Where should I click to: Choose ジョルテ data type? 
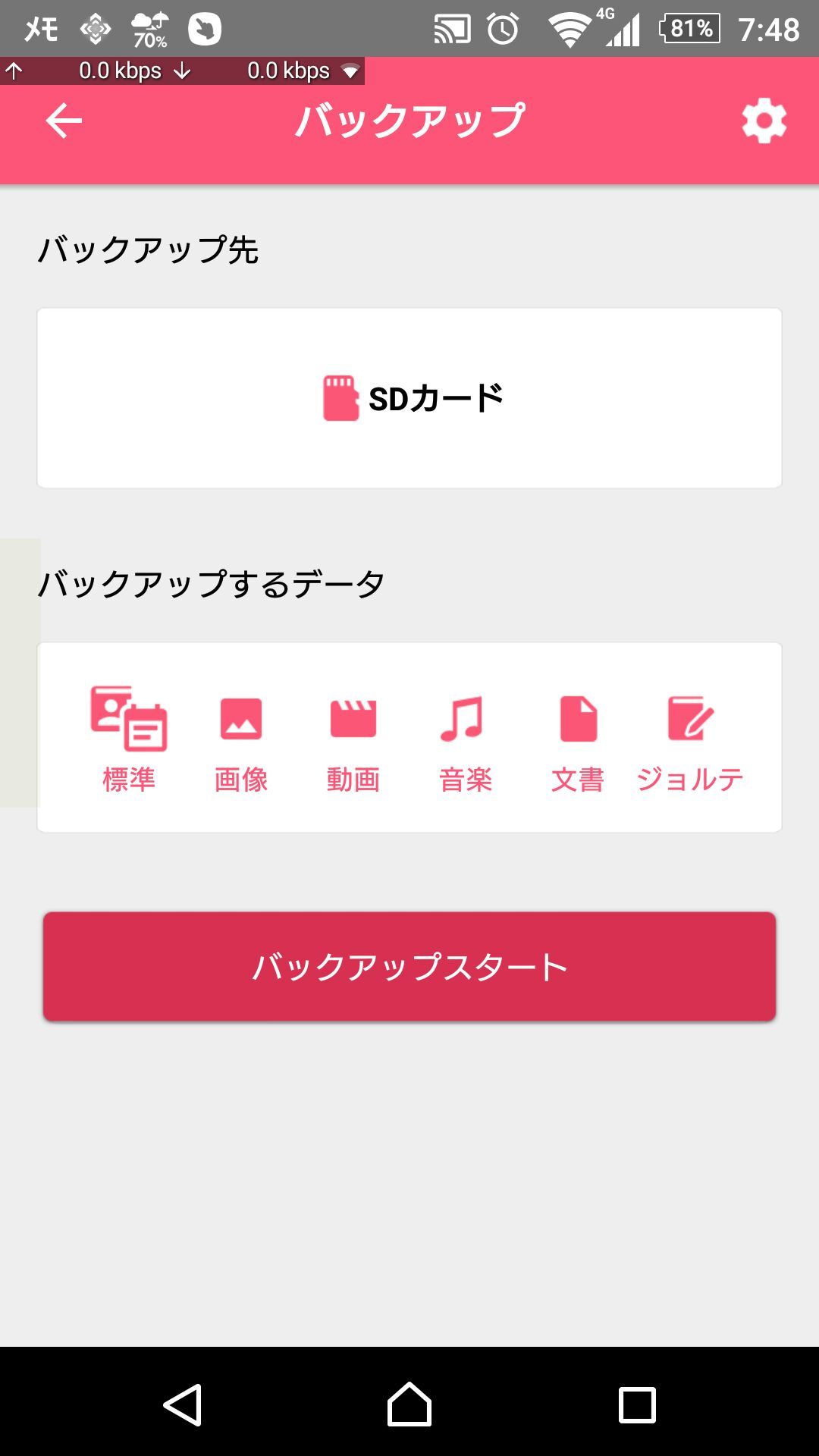coord(690,739)
